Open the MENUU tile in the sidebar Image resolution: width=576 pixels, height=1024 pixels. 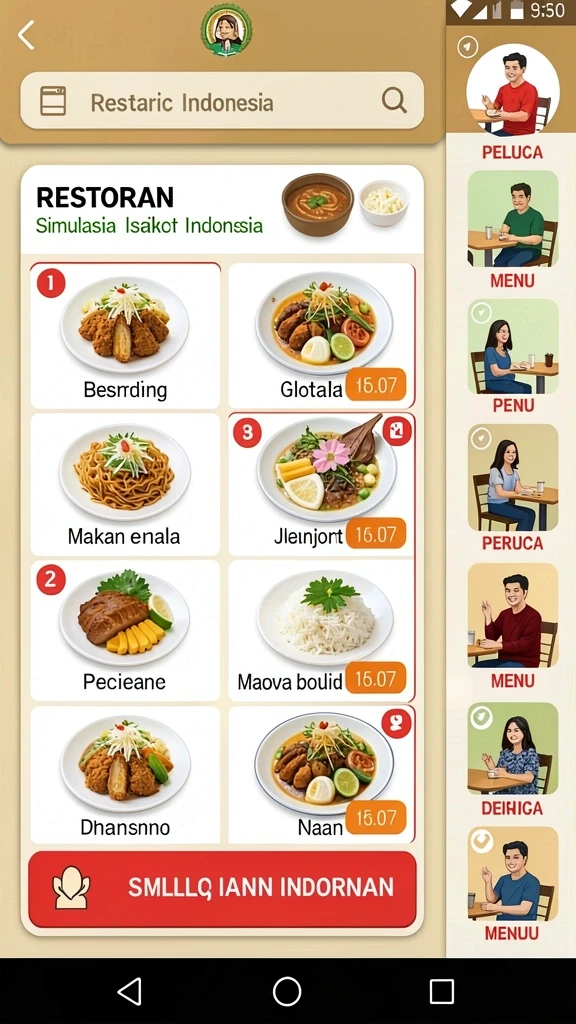pos(513,884)
